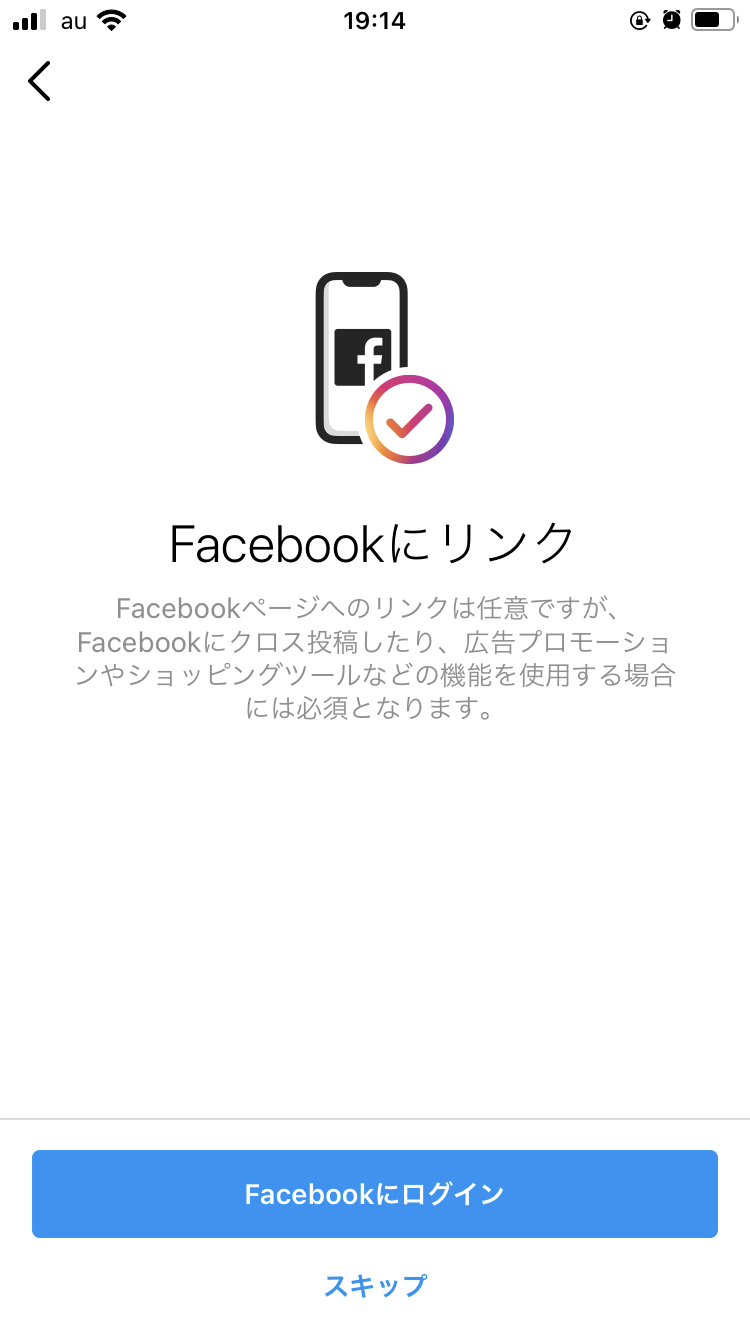
Task: Tap the Facebookにログイン button
Action: tap(375, 1194)
